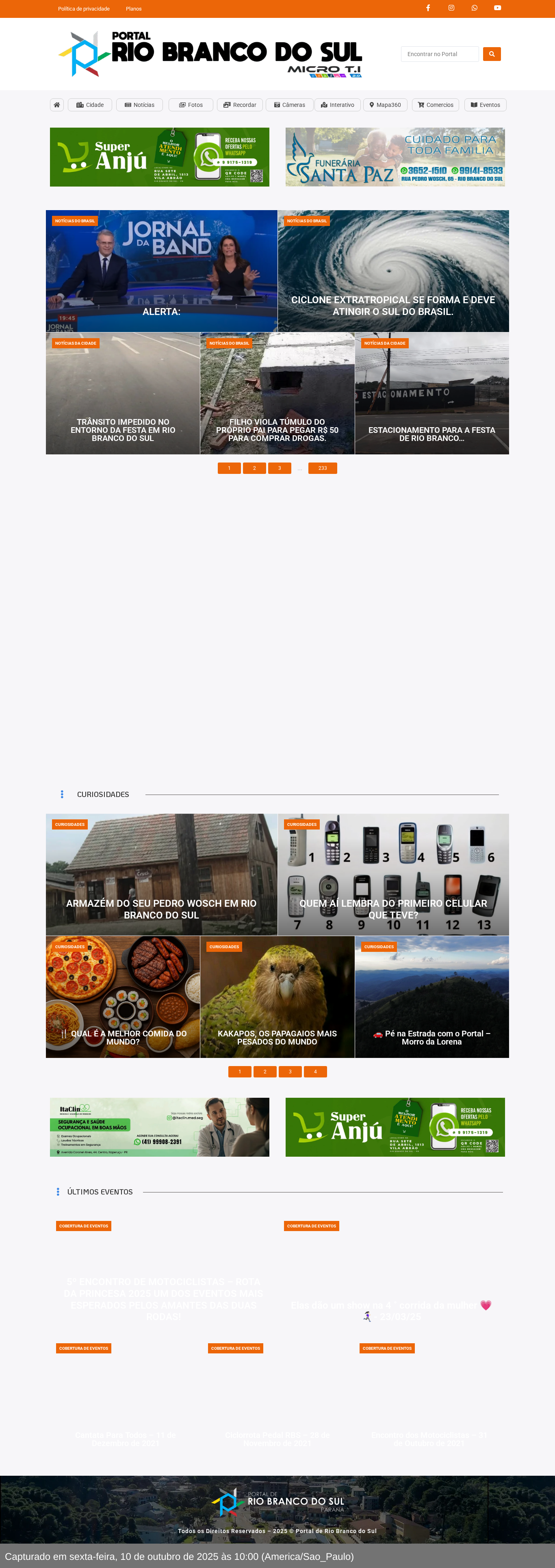Open the Kakapos parrots curiosity article

click(277, 1037)
